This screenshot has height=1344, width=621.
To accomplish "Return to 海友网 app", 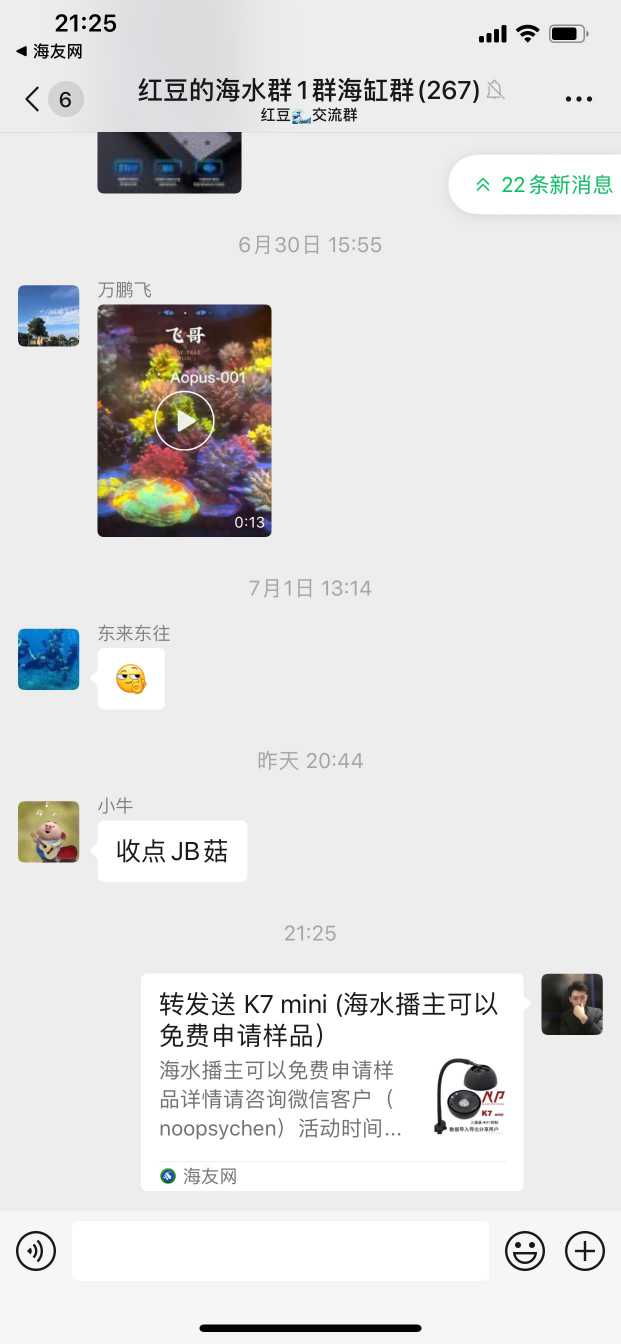I will point(49,51).
